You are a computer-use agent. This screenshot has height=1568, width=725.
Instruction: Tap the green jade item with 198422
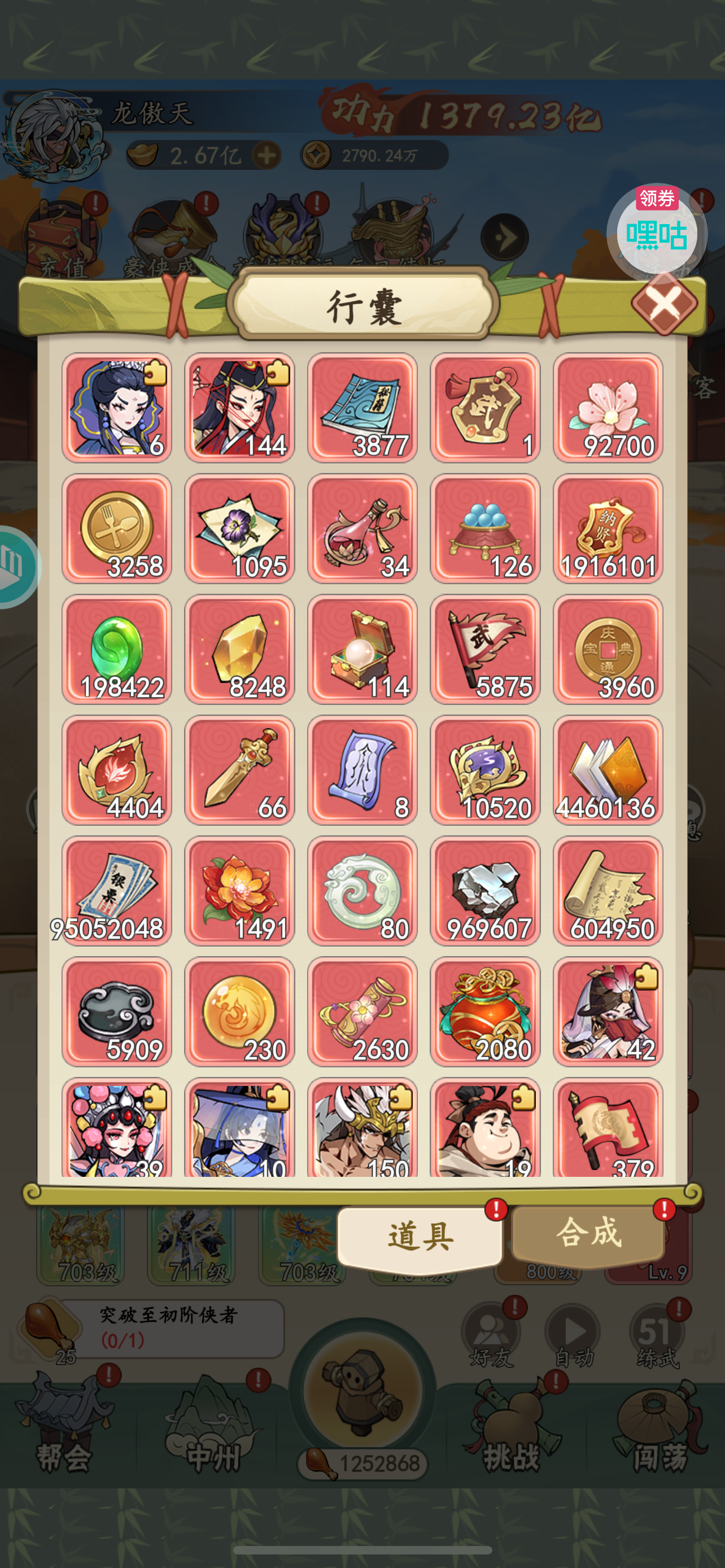pyautogui.click(x=117, y=649)
